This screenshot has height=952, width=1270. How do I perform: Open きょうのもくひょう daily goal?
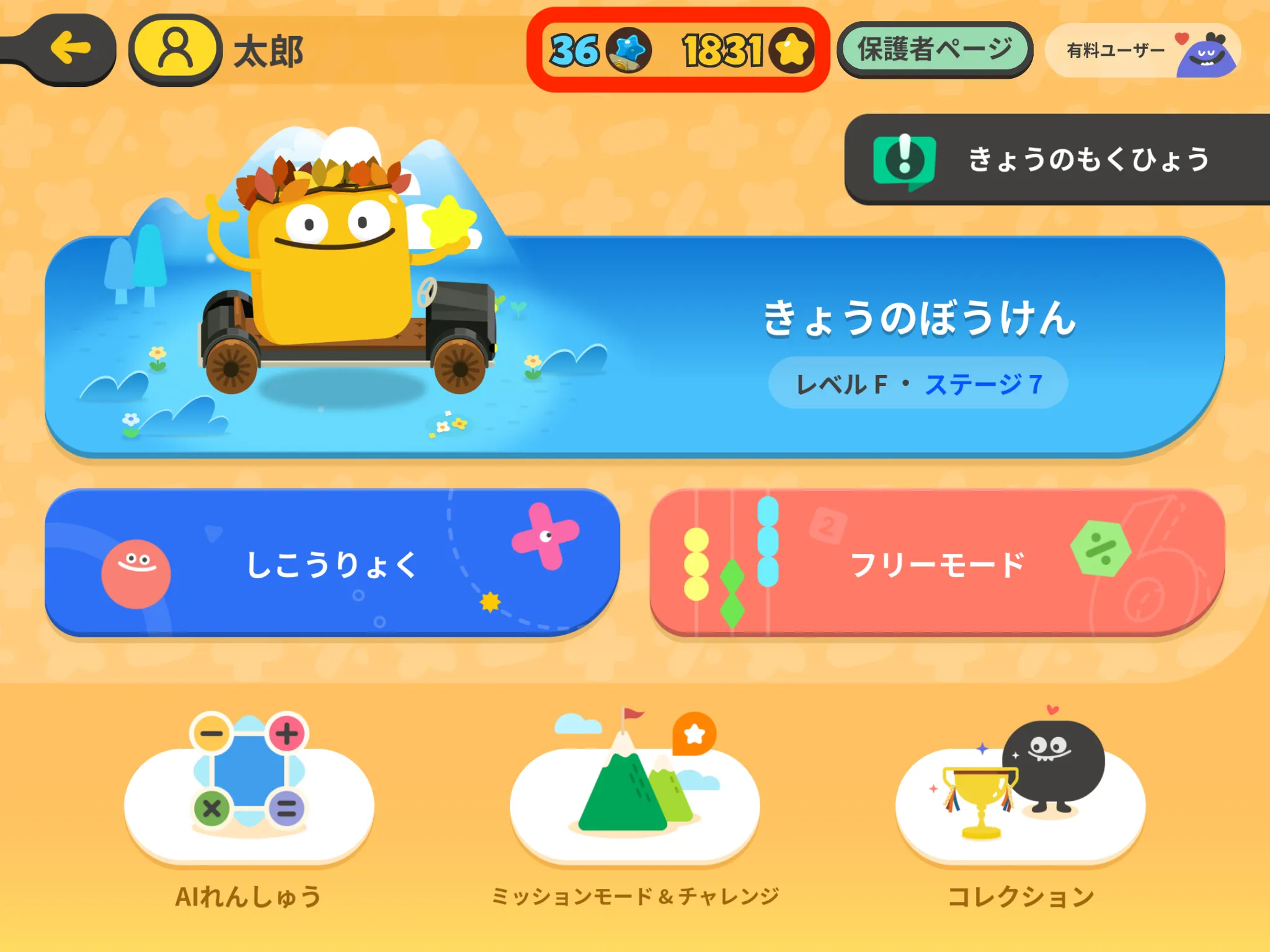click(1057, 160)
